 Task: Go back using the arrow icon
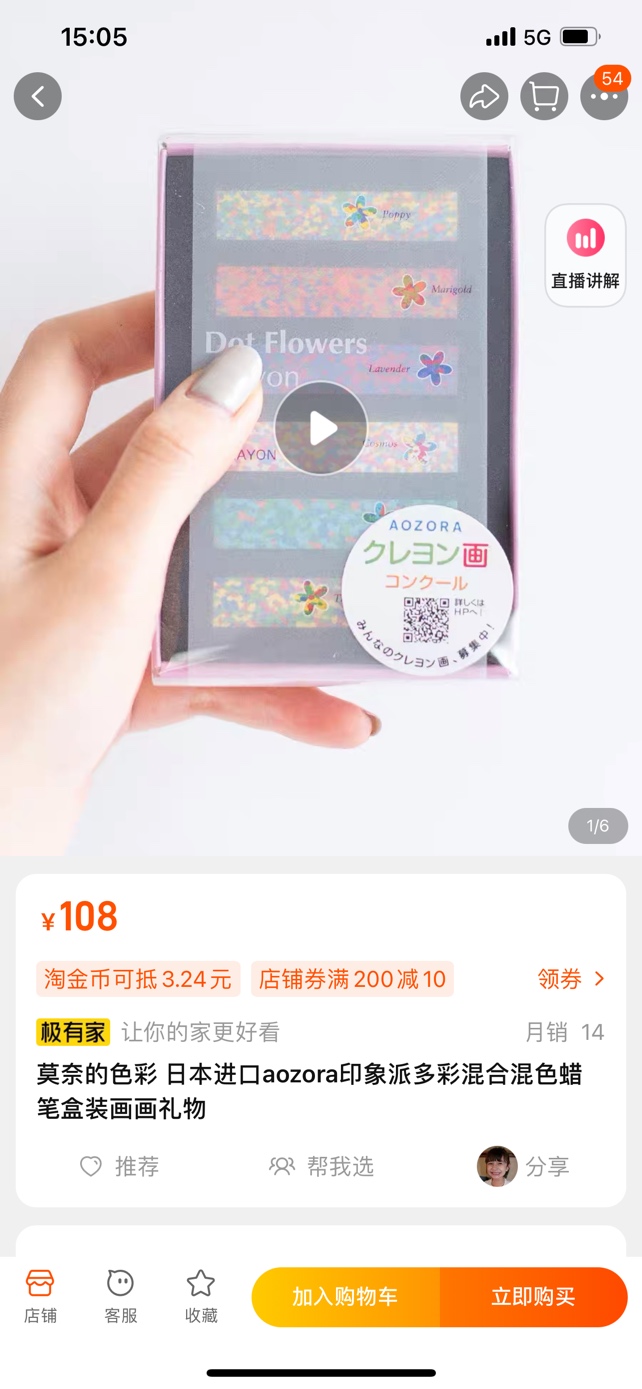click(38, 96)
